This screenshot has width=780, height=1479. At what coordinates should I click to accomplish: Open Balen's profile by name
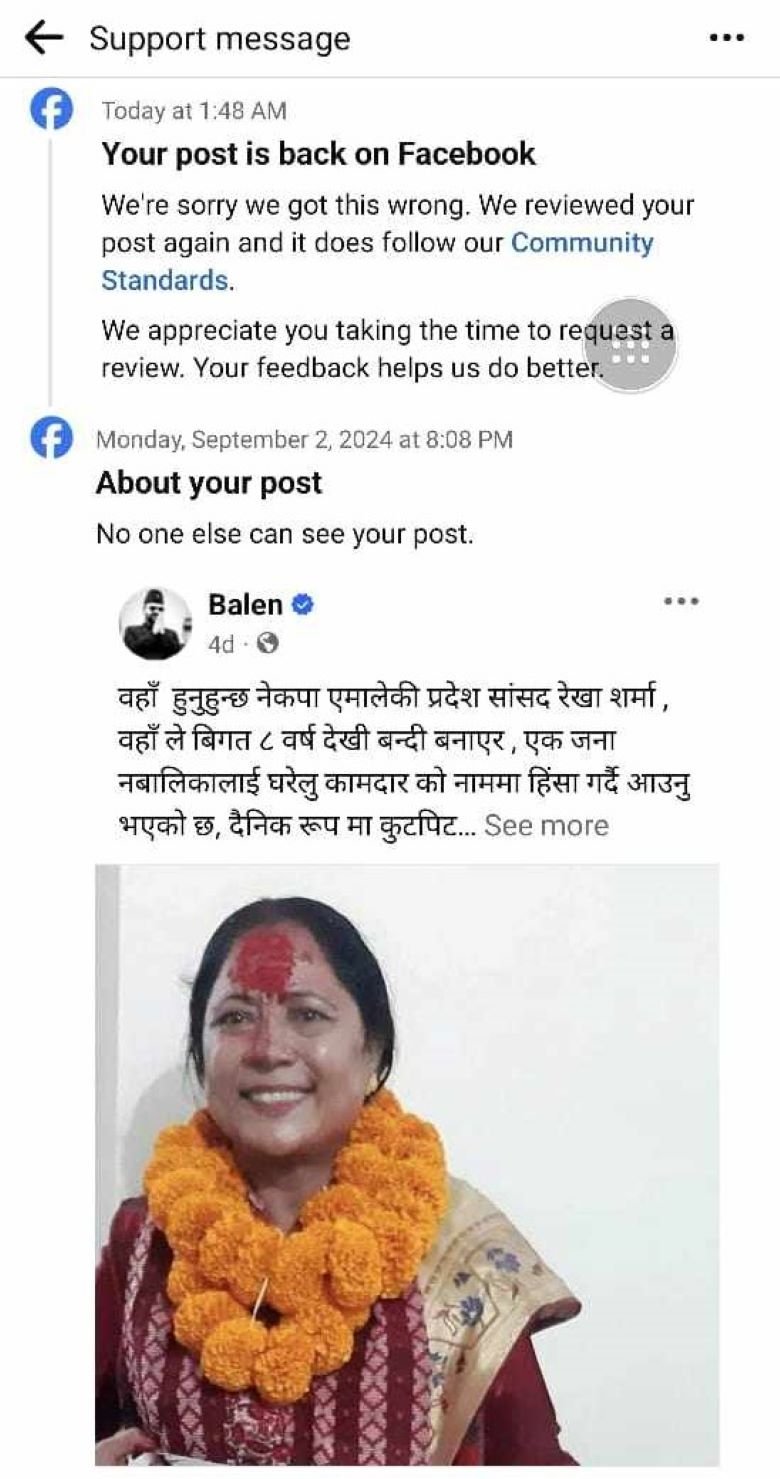[245, 604]
